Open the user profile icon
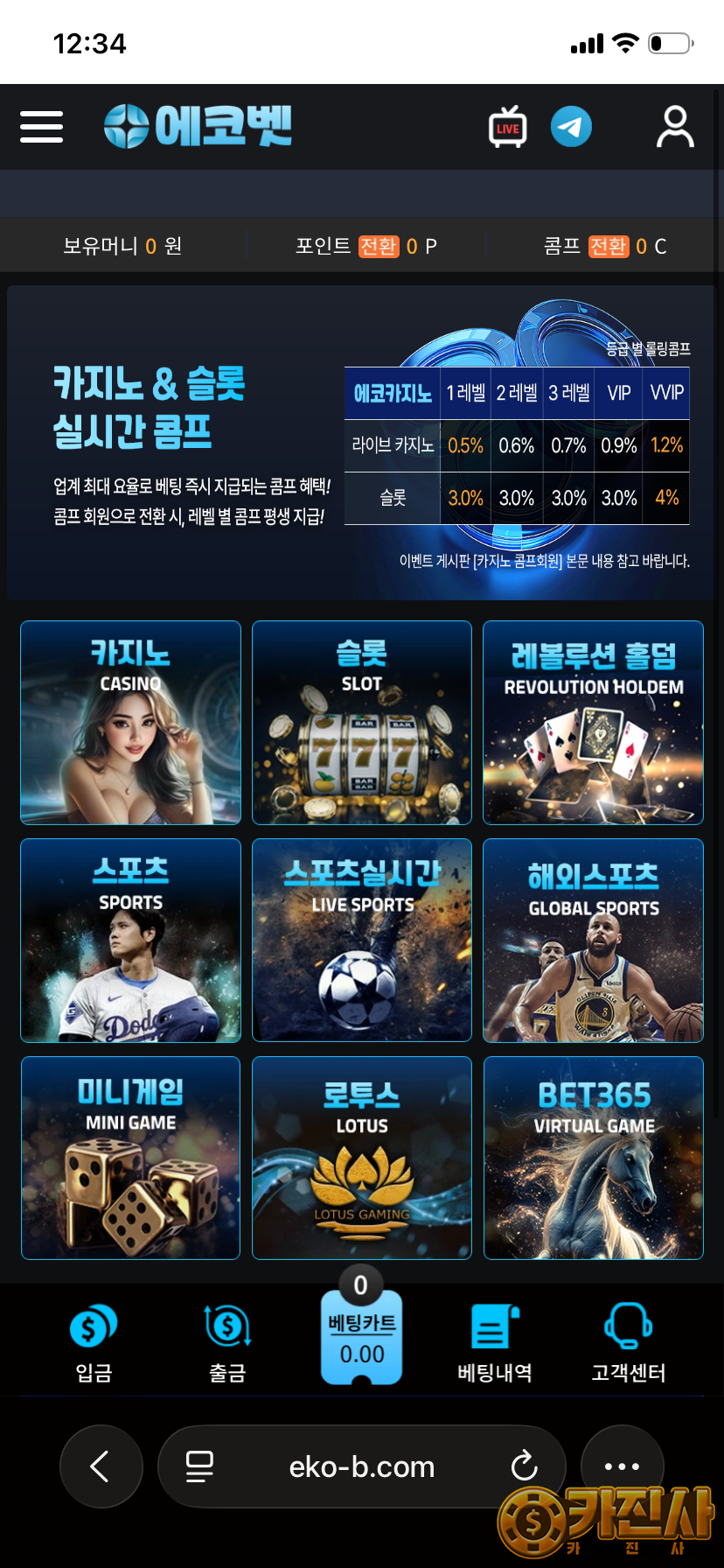The width and height of the screenshot is (724, 1568). 675,127
